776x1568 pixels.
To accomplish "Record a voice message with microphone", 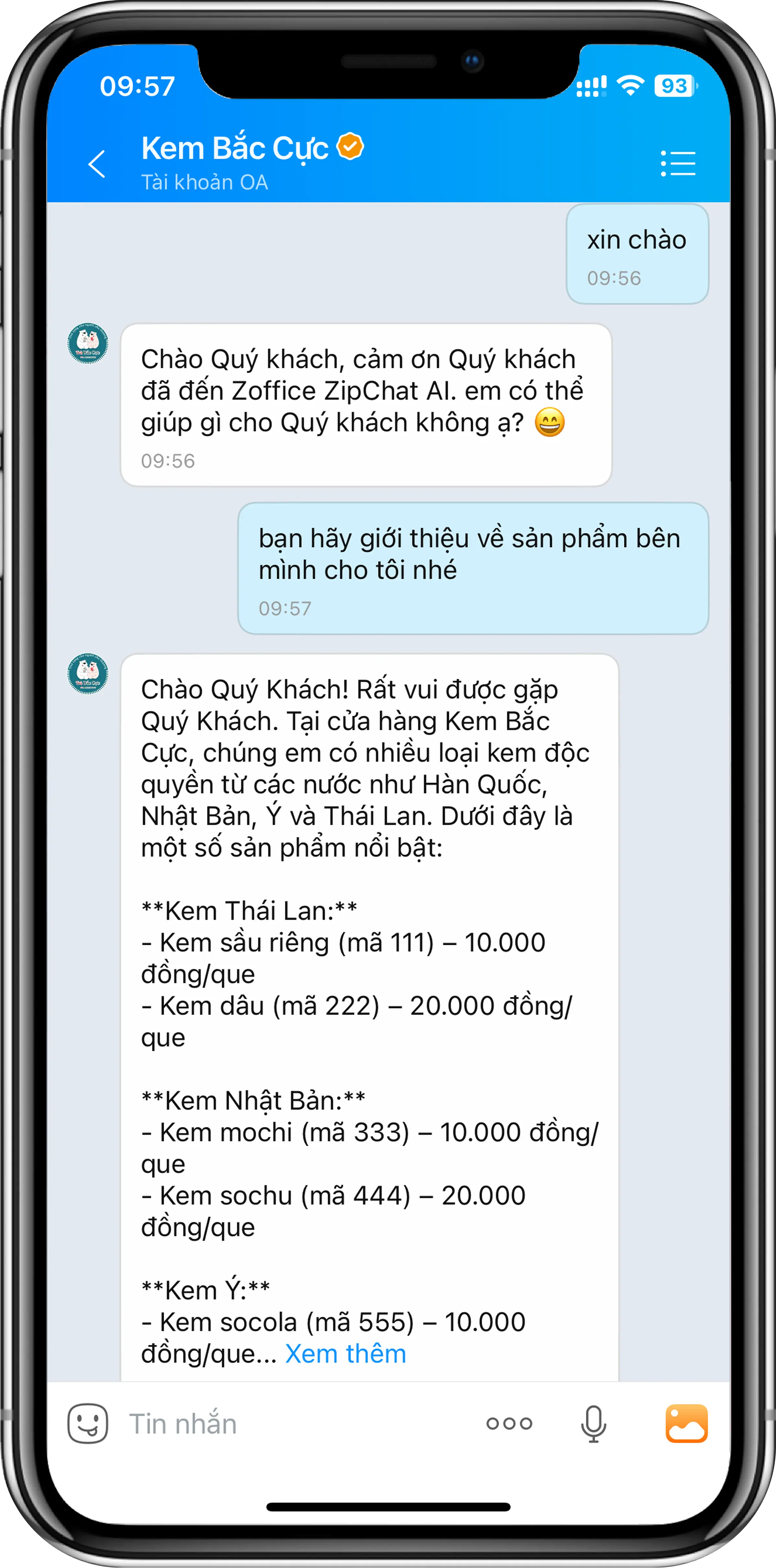I will (593, 1423).
